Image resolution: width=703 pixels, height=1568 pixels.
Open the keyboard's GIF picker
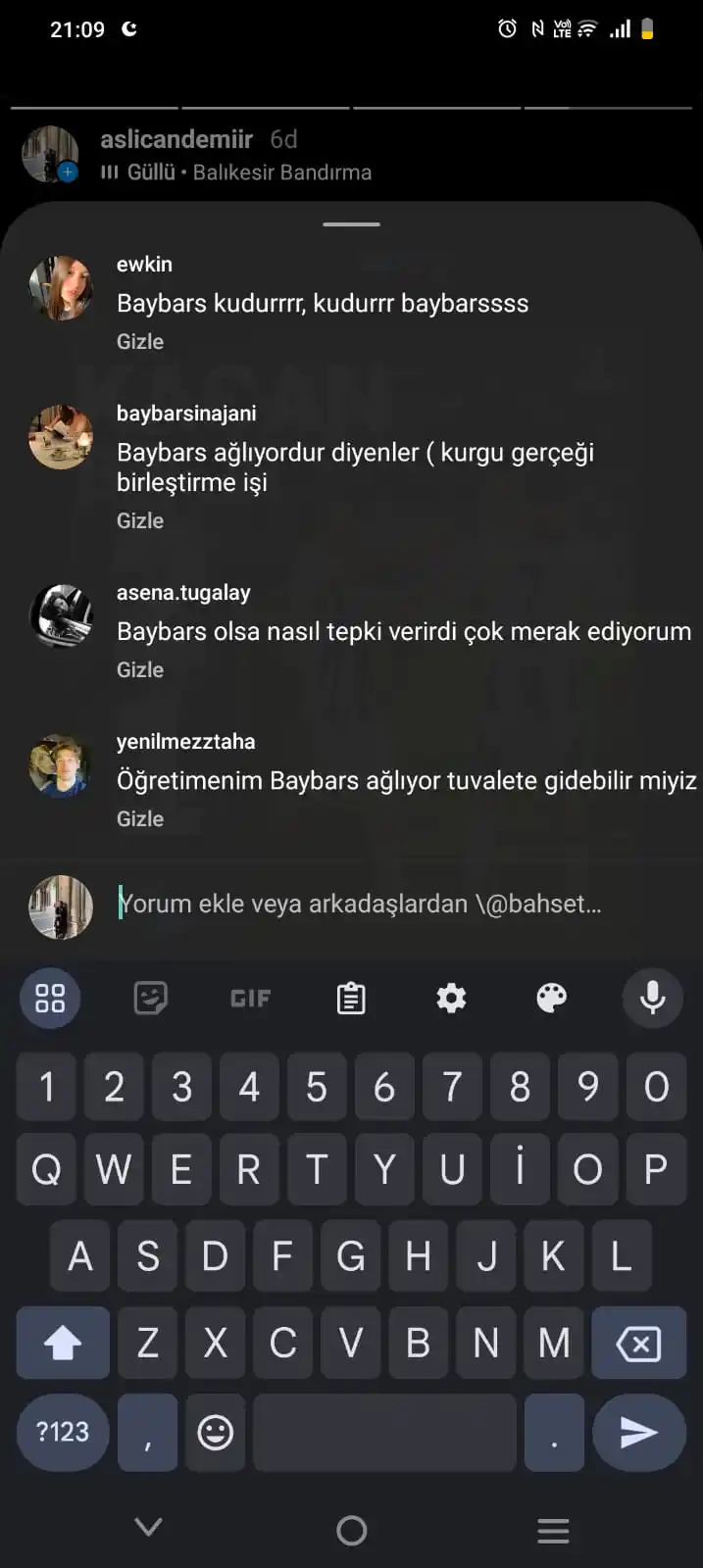tap(250, 999)
